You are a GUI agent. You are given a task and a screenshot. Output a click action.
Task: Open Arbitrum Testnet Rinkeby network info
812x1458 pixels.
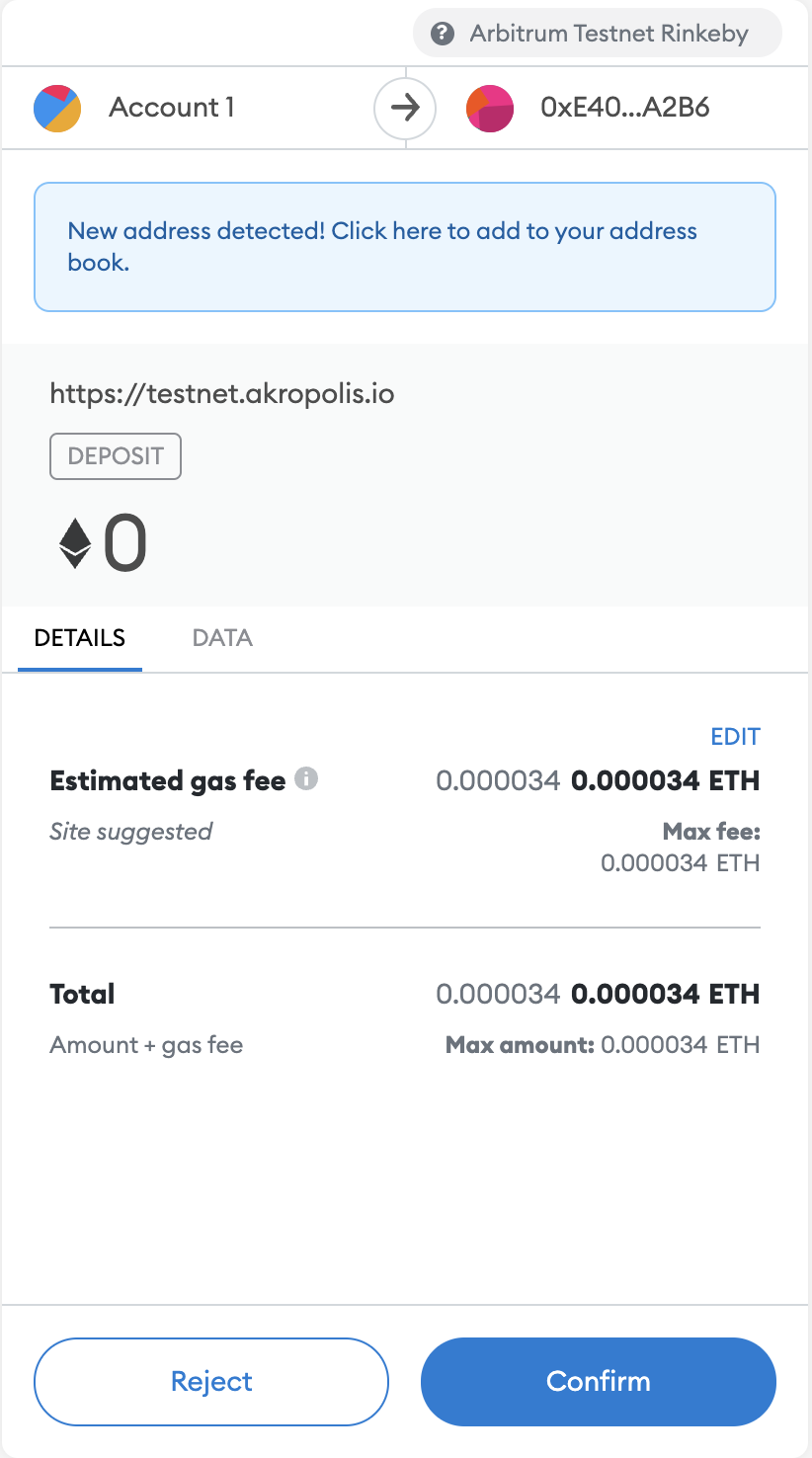[x=597, y=34]
